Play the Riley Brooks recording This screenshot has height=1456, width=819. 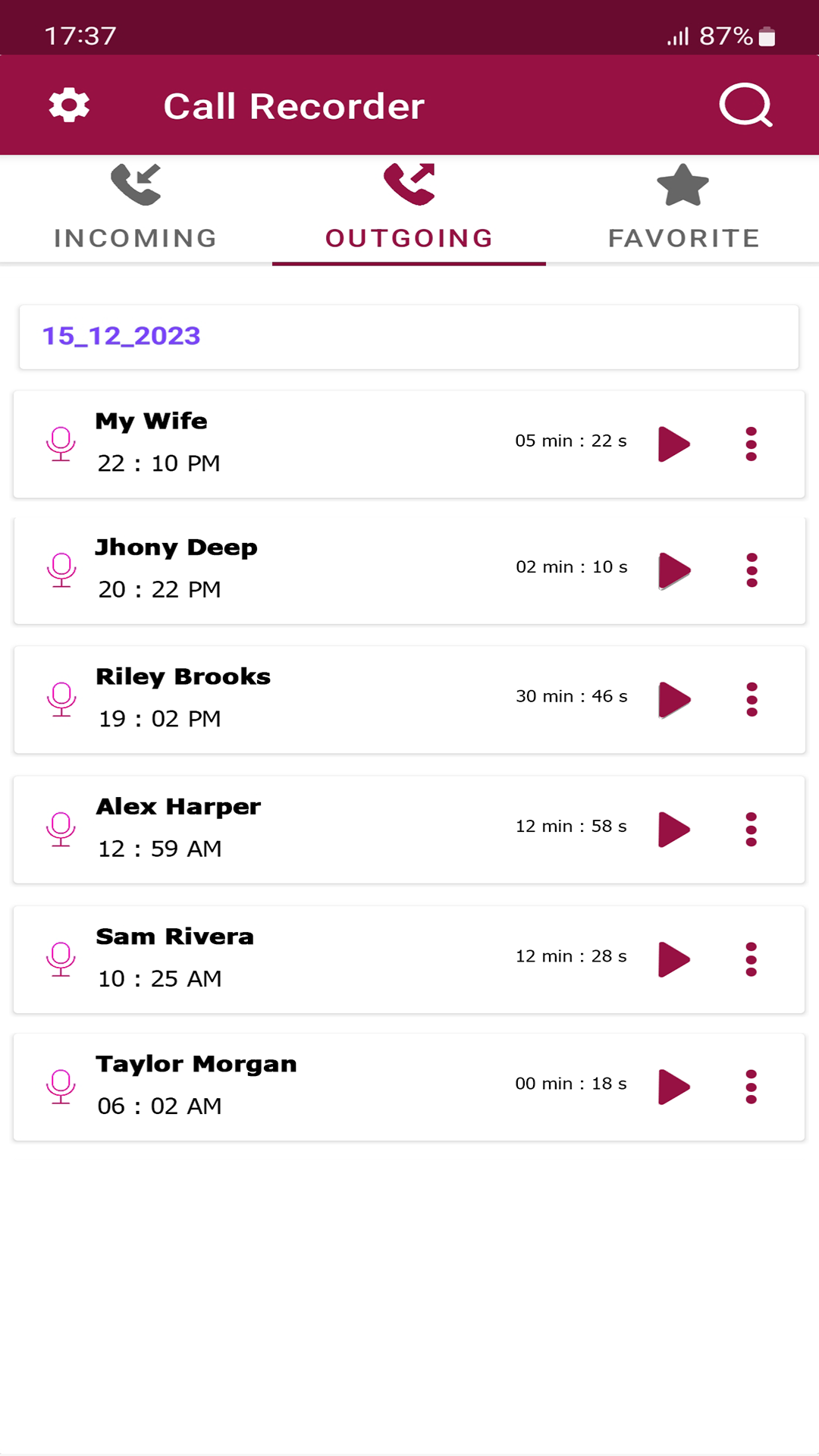[x=673, y=700]
